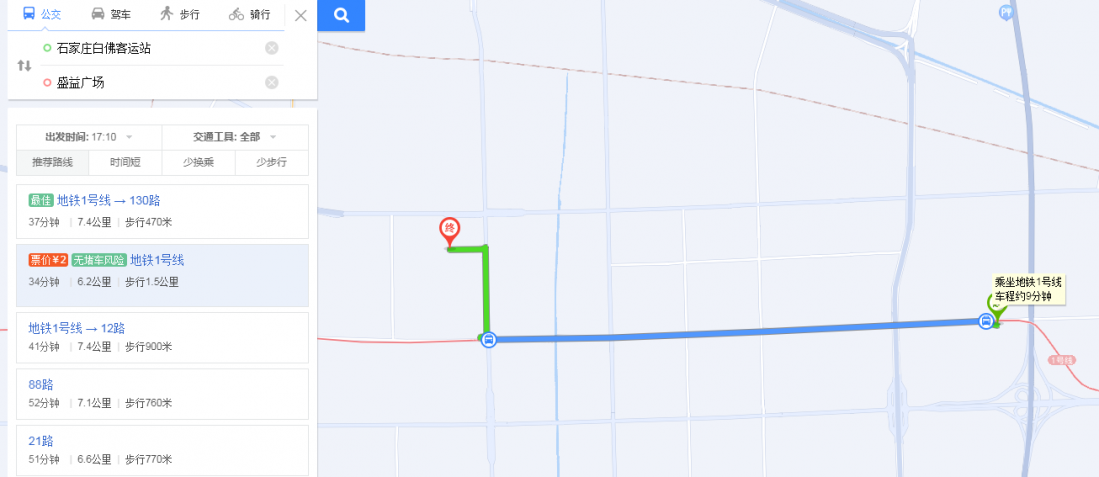Edit the origin field 石家庄白佛客运站
Viewport: 1099px width, 477px height.
(150, 48)
